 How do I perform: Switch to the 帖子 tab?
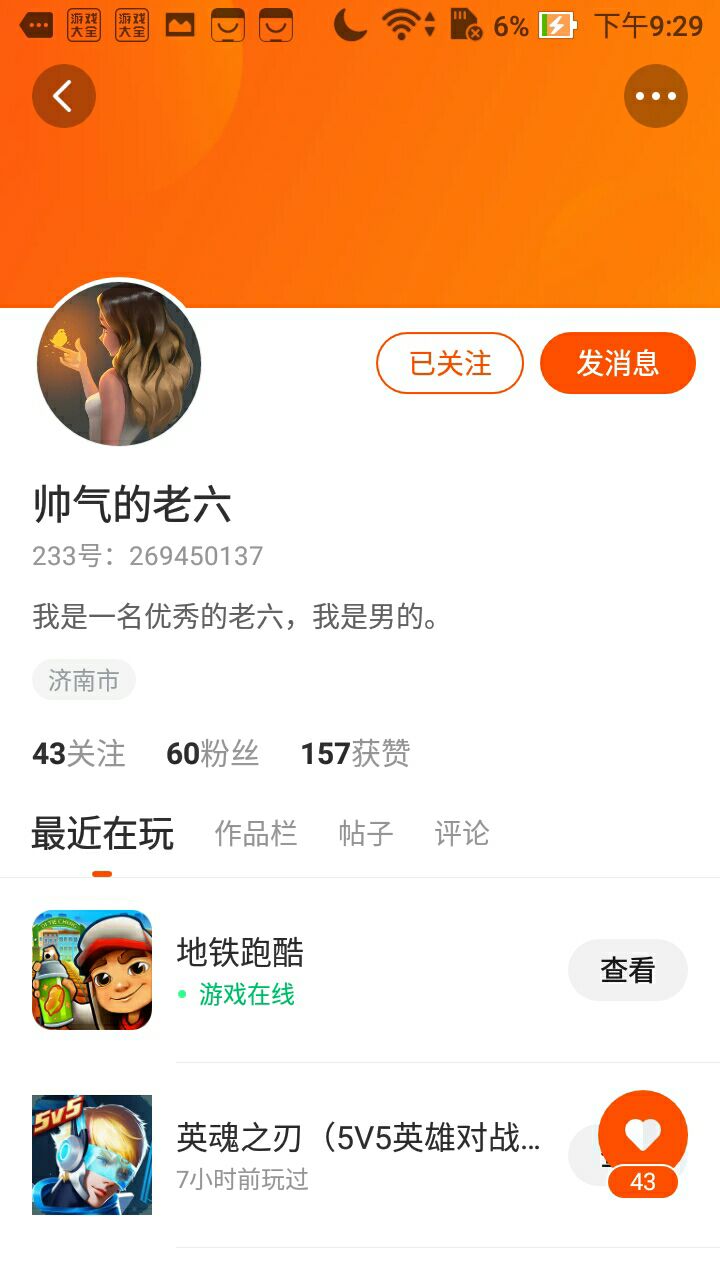[366, 834]
